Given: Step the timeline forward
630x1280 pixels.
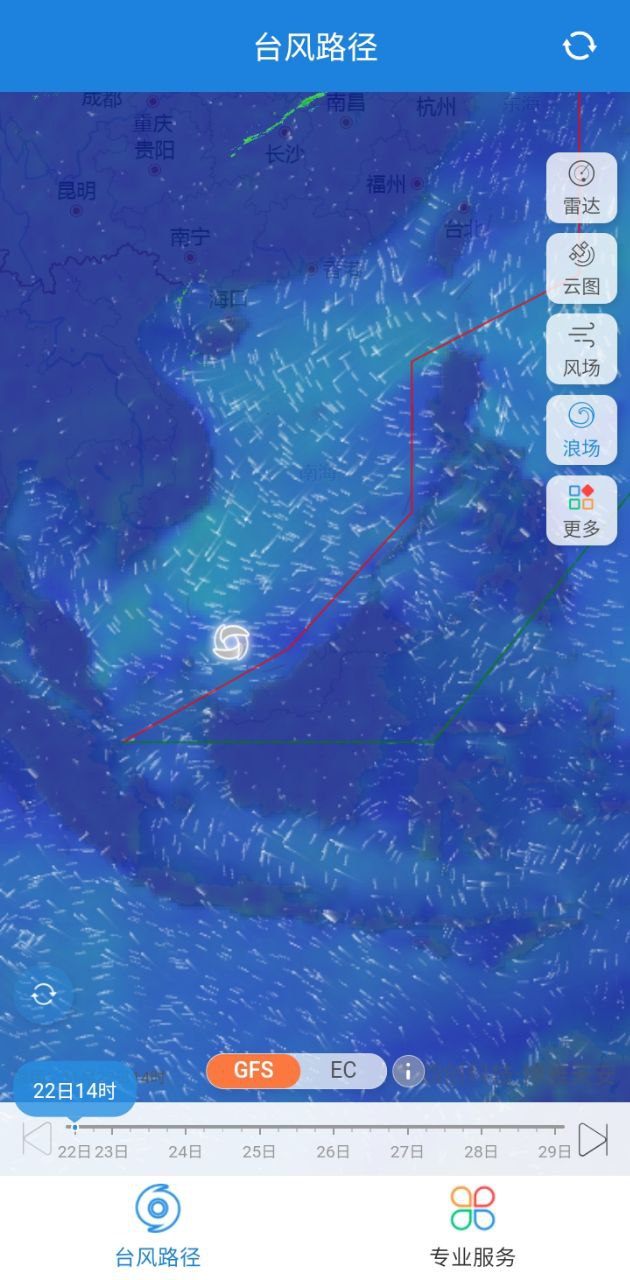Looking at the screenshot, I should (x=593, y=1138).
